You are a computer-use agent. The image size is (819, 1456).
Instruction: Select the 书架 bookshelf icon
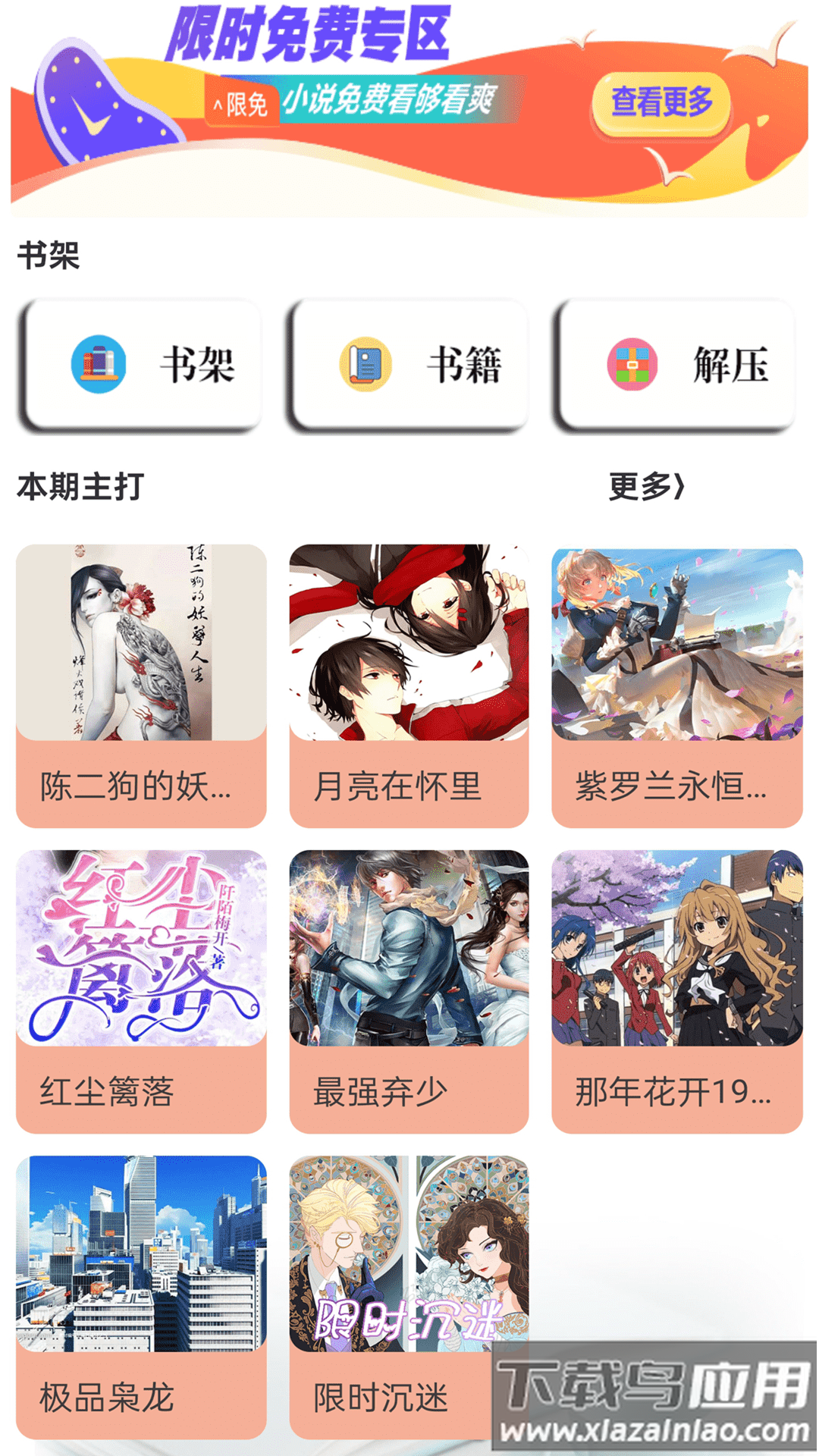[x=99, y=365]
